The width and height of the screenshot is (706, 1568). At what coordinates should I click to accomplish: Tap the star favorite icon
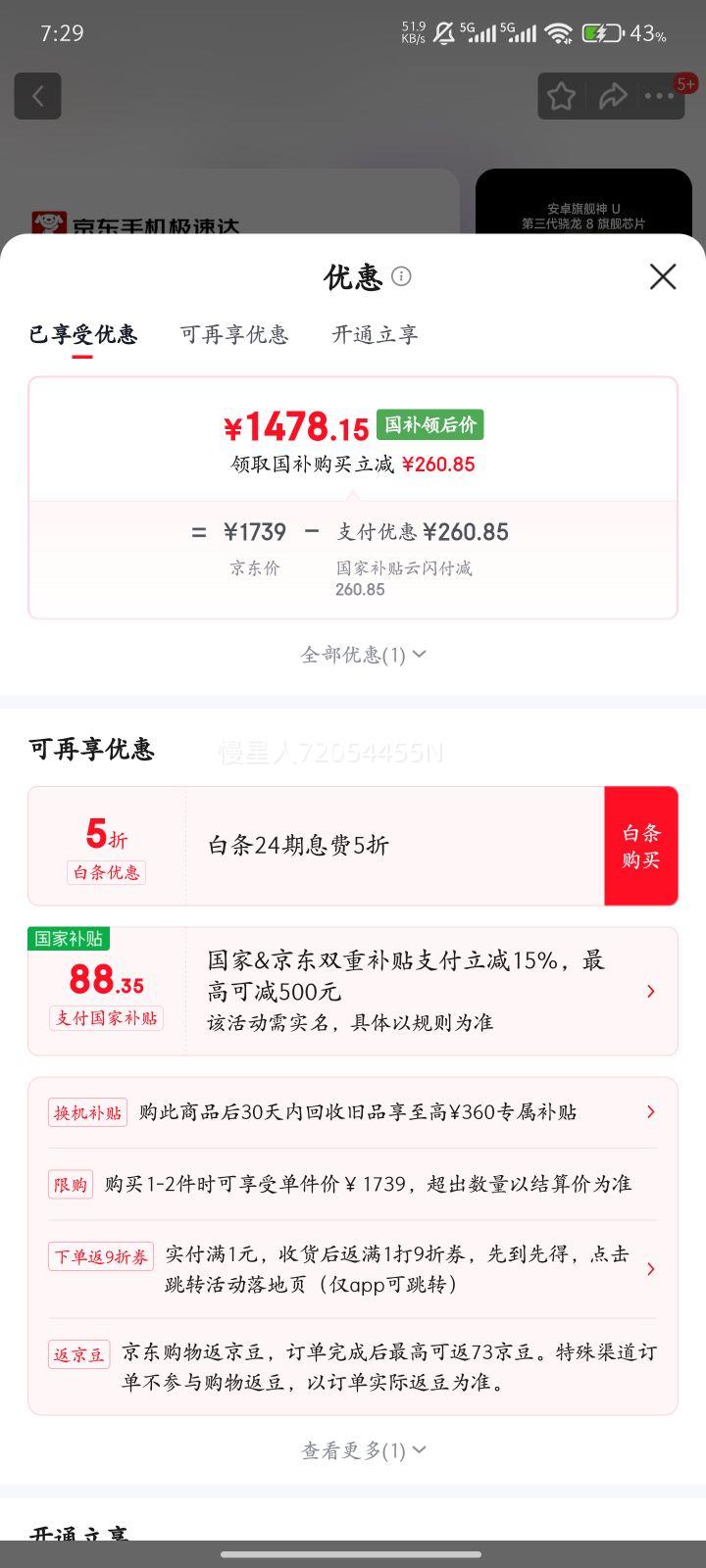pos(561,95)
